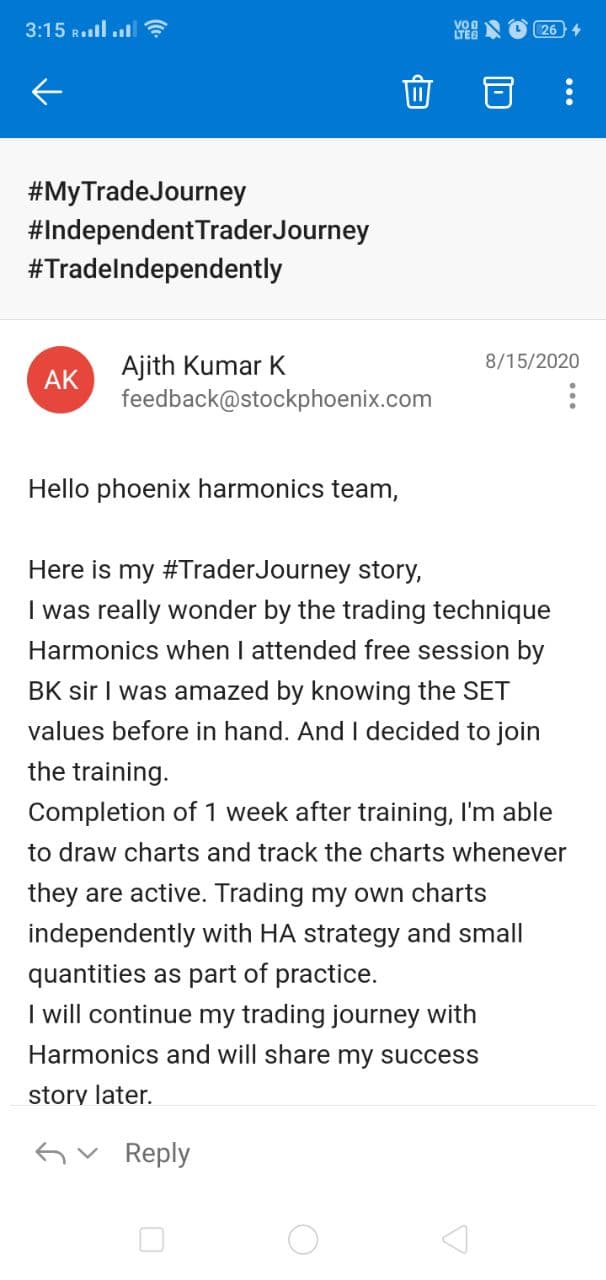Tap the system home button

point(303,1240)
